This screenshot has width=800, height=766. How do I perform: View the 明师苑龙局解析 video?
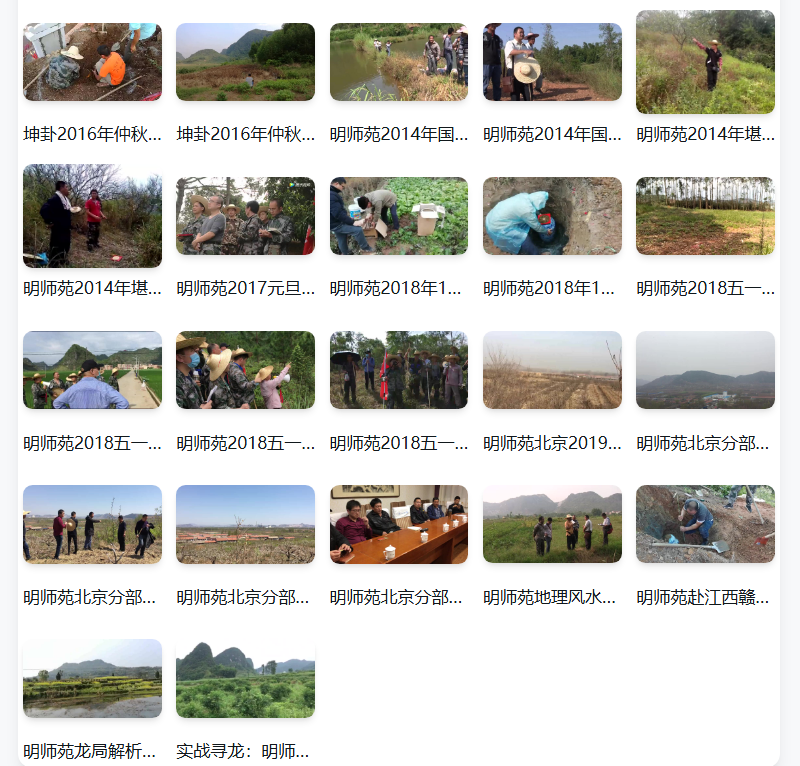click(92, 678)
